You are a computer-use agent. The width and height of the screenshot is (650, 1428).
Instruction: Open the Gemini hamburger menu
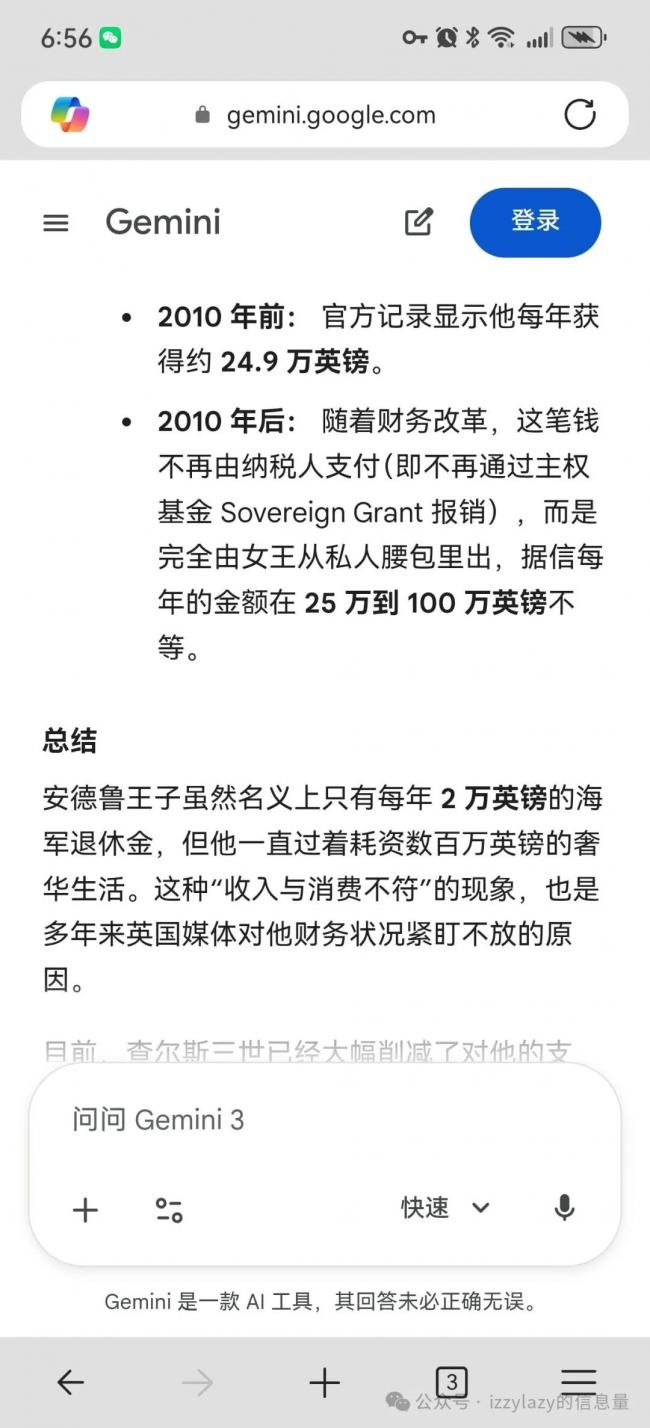56,222
